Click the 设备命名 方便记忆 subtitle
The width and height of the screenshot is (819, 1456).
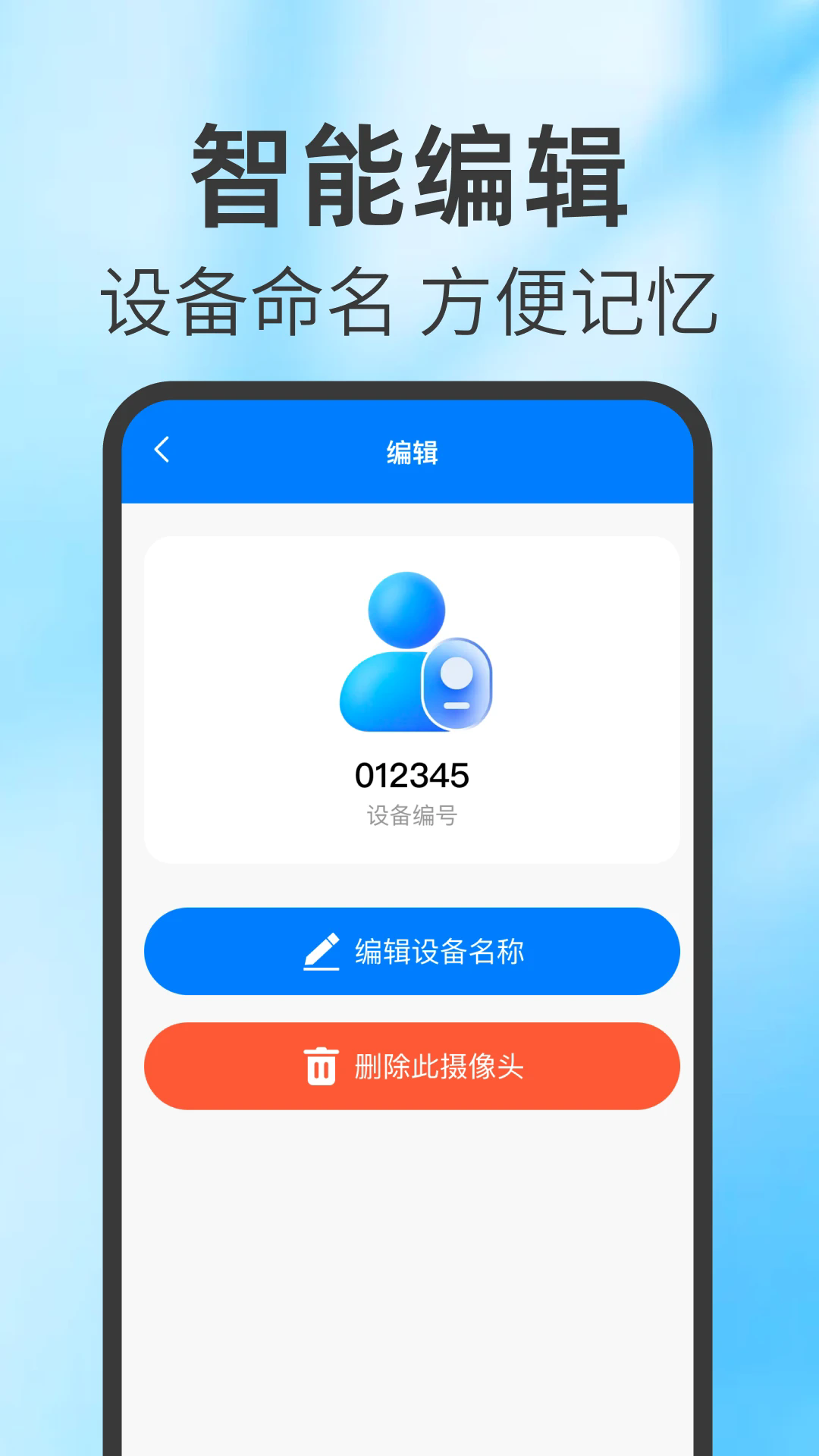(409, 296)
